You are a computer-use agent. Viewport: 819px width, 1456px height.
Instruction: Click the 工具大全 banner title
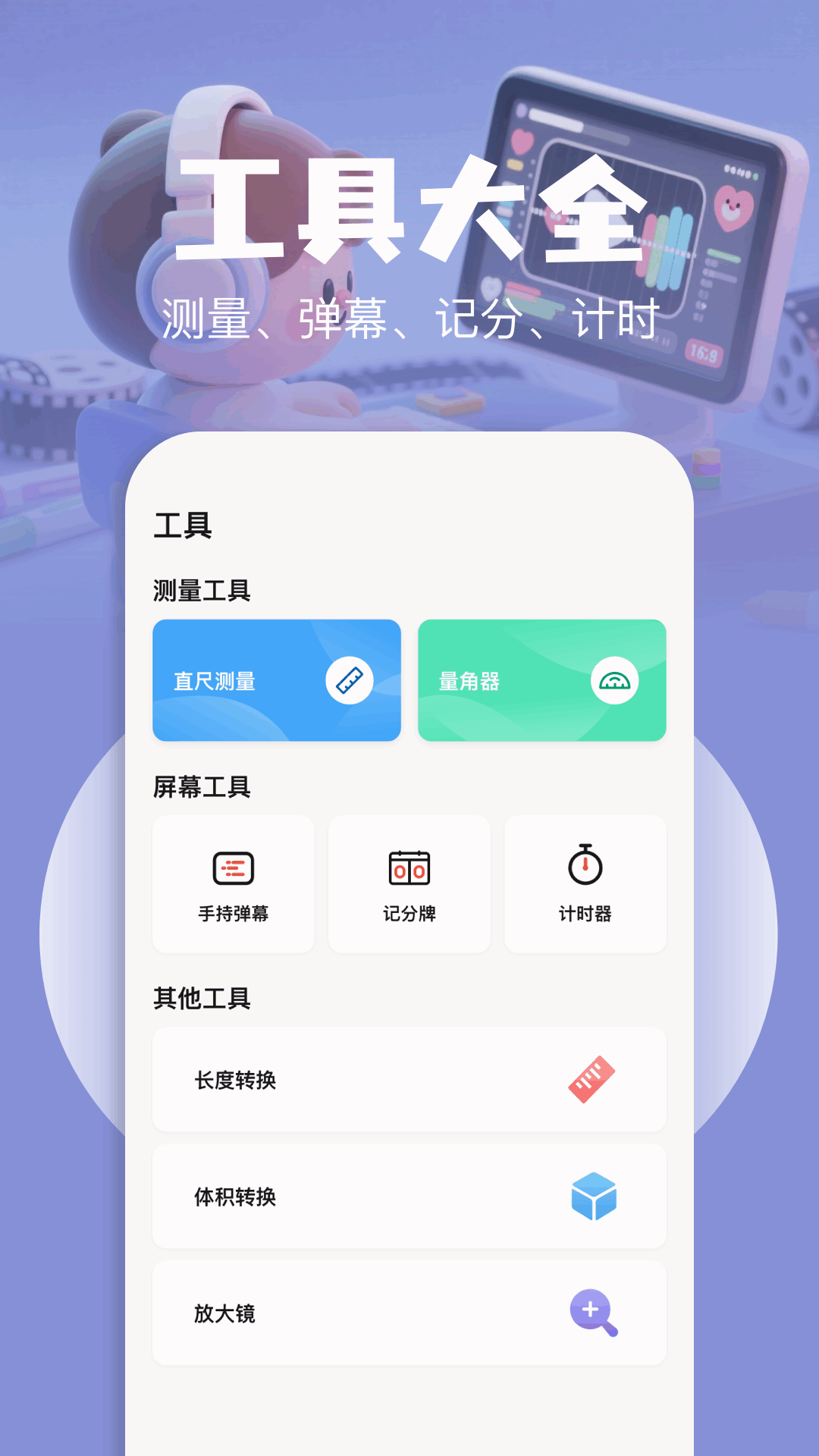coord(409,209)
